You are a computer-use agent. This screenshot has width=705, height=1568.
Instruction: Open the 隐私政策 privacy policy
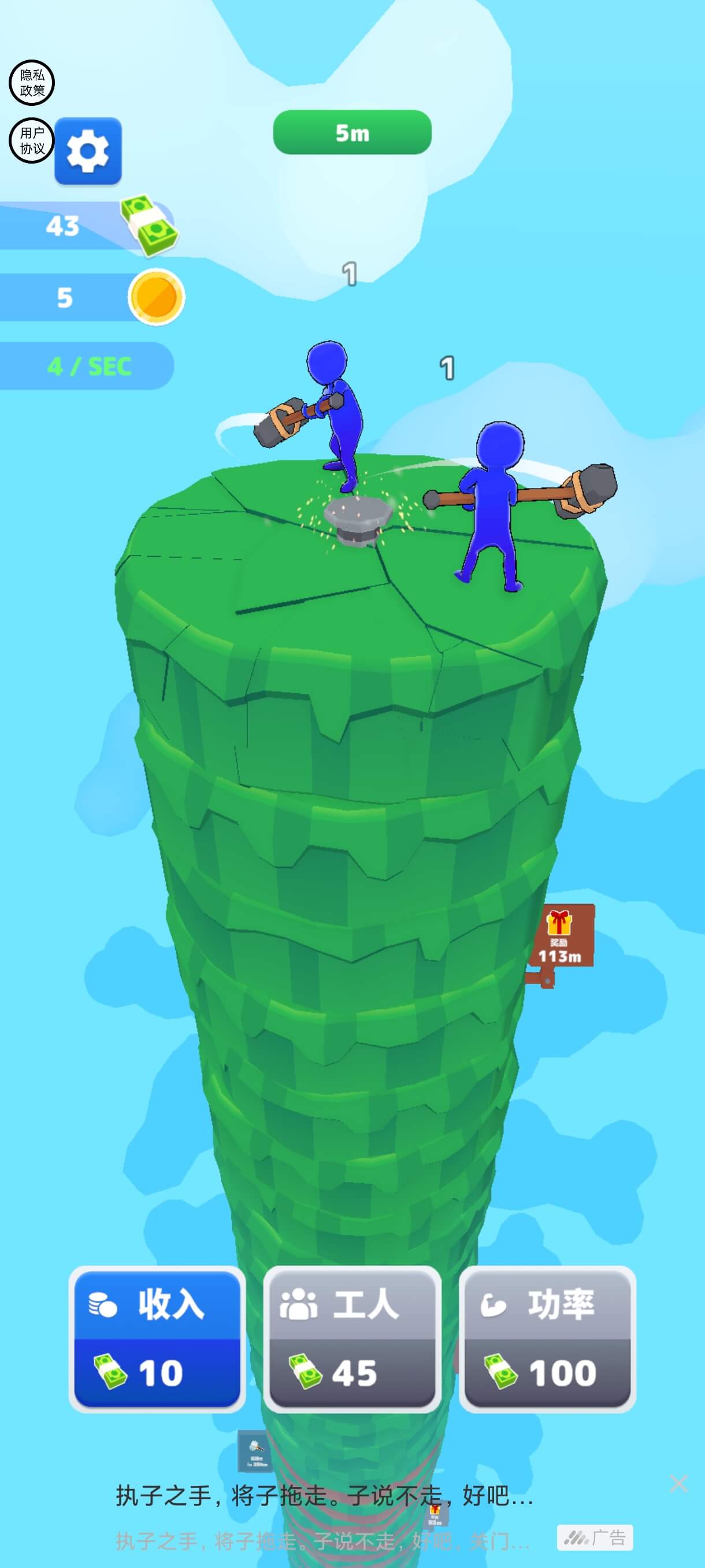32,83
